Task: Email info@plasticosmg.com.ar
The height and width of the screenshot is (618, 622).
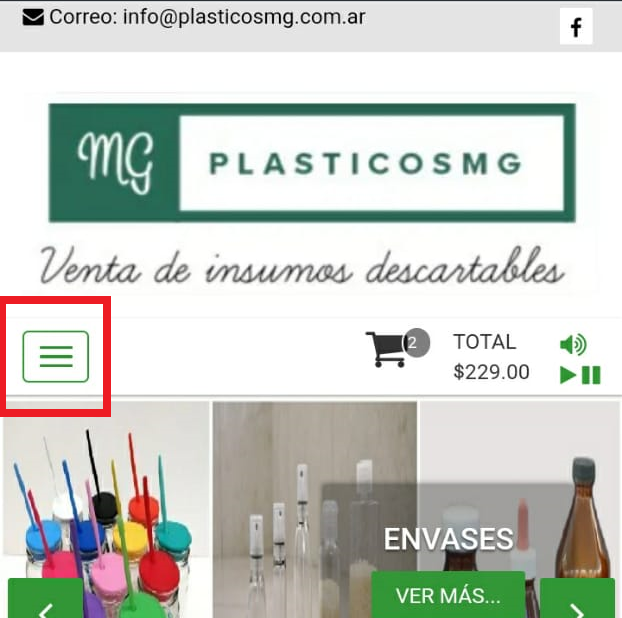Action: (206, 17)
